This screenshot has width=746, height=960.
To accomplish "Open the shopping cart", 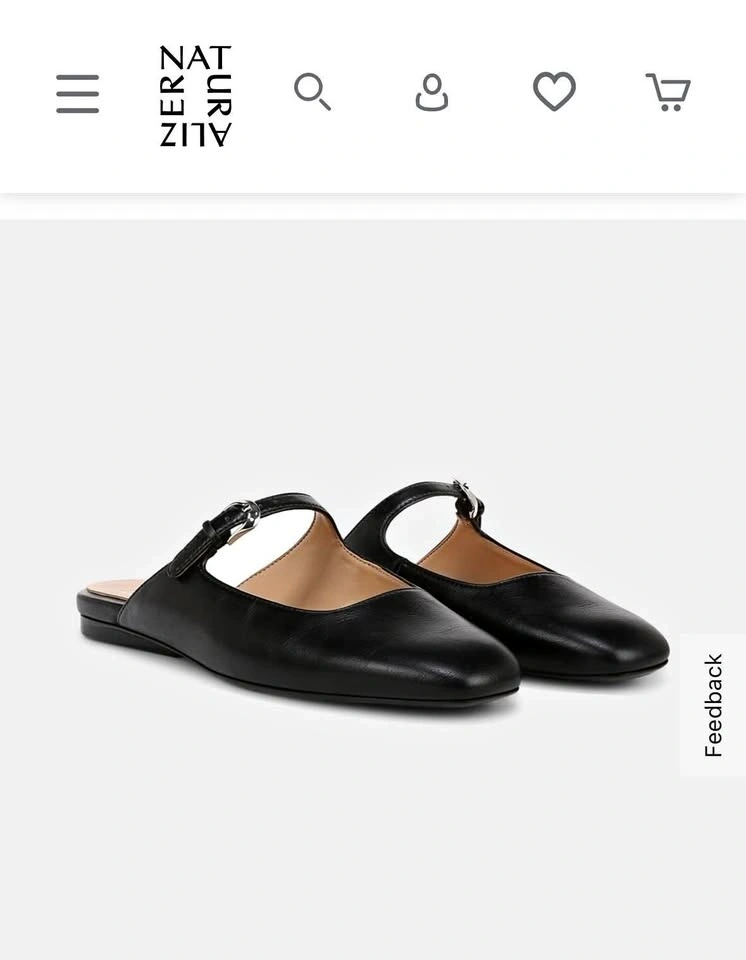I will coord(668,93).
